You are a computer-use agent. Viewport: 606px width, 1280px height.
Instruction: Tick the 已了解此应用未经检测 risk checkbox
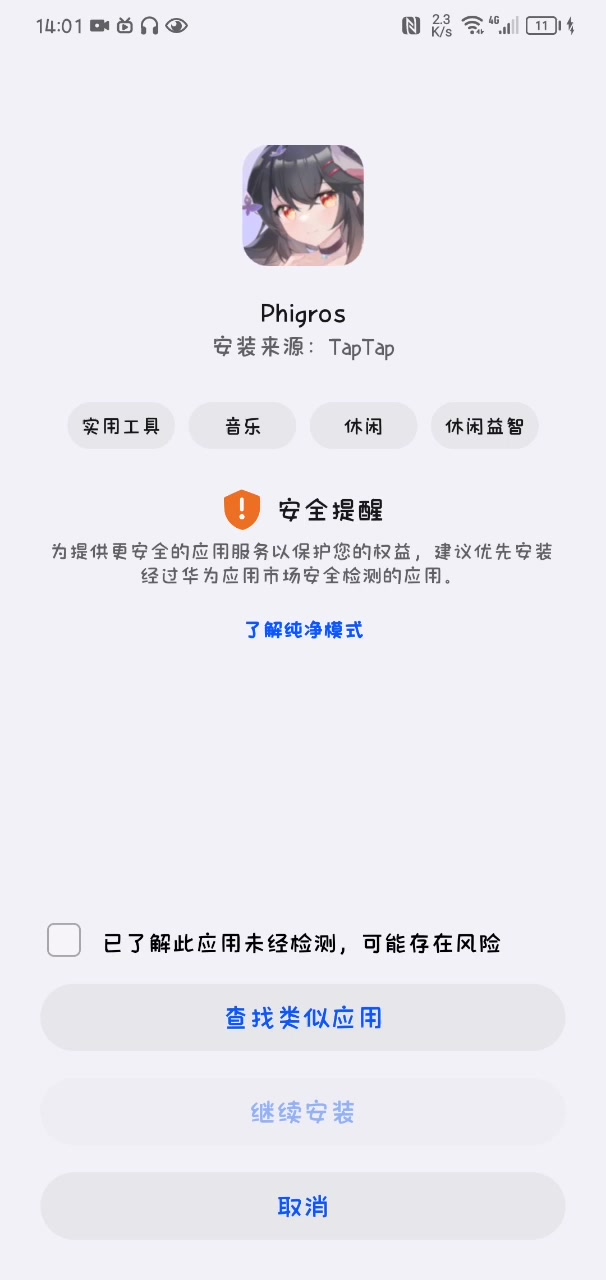click(x=64, y=941)
